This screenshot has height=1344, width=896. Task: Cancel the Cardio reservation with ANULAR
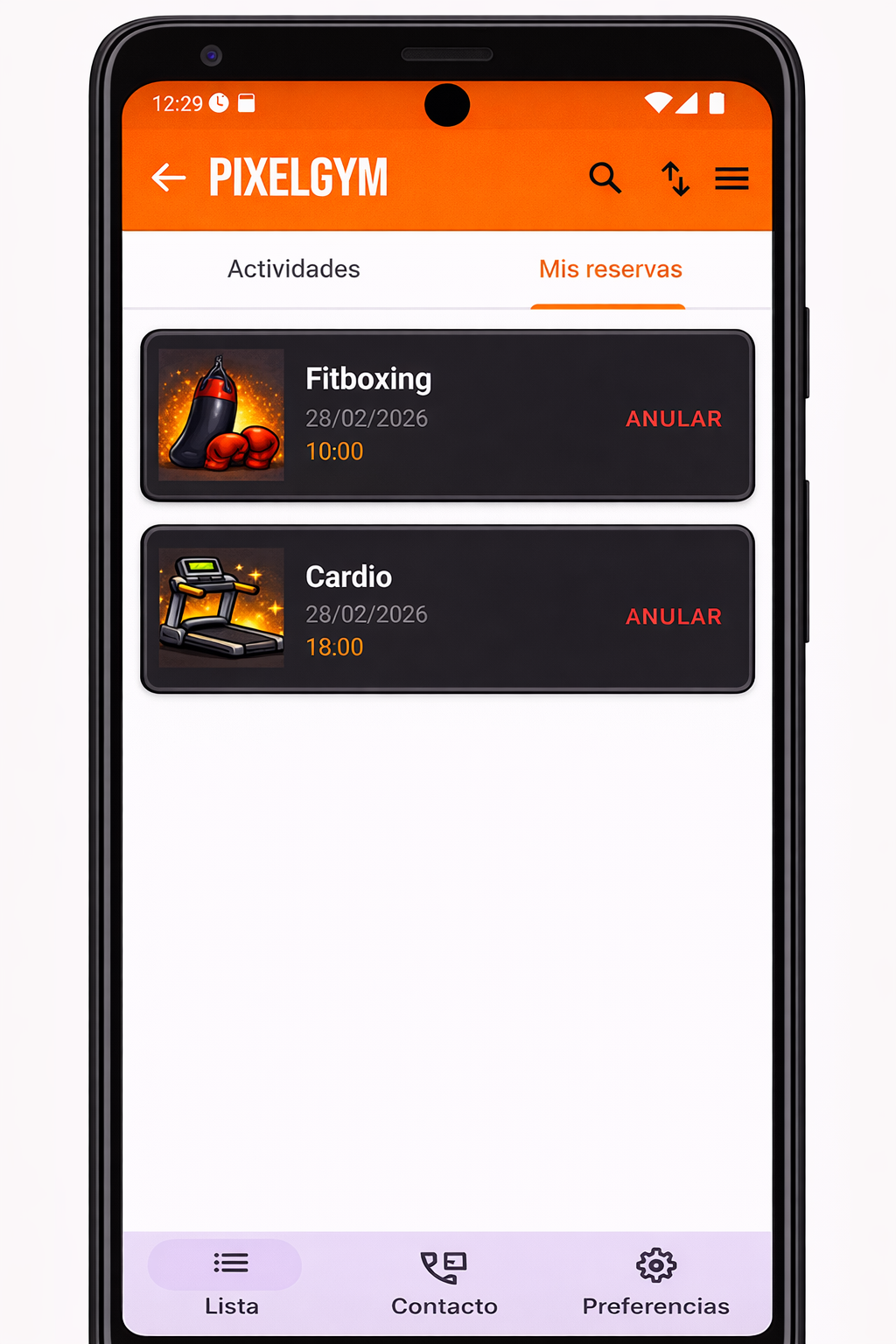(x=673, y=617)
